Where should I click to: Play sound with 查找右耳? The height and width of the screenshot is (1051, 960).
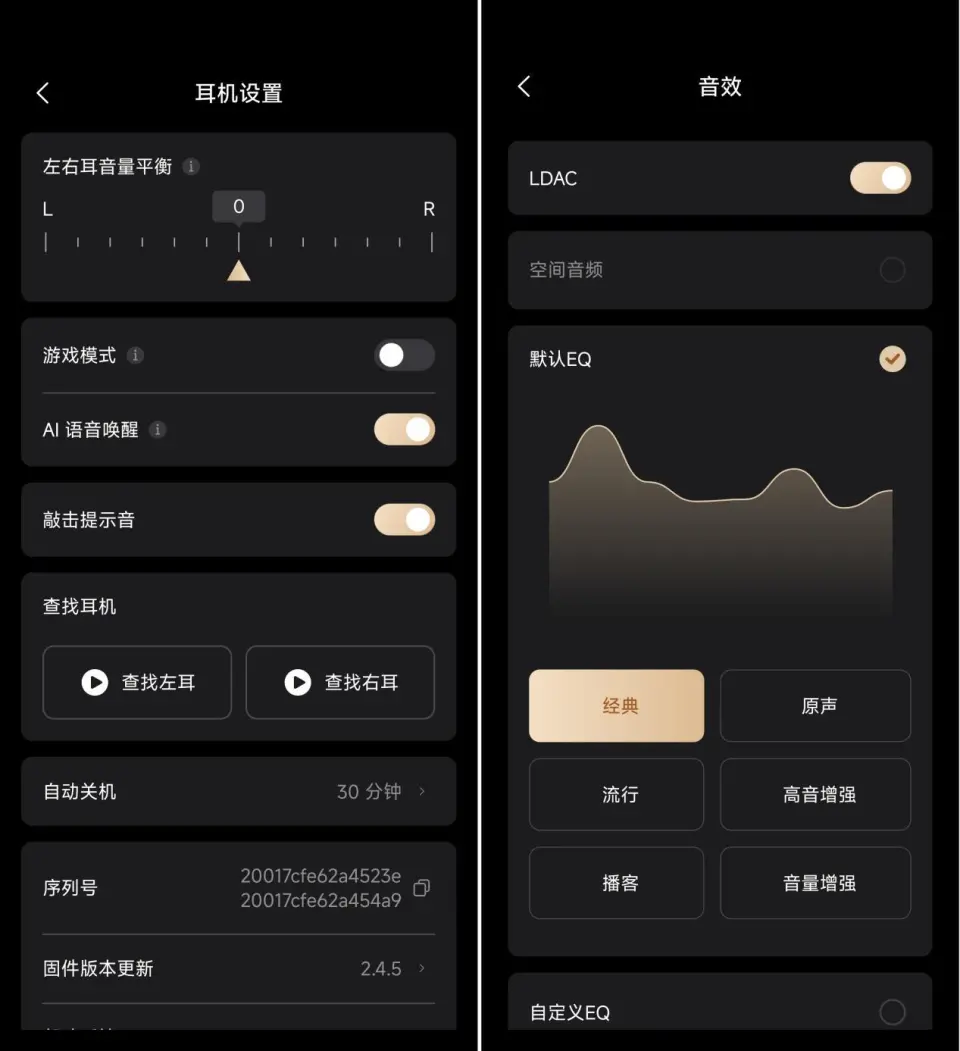(340, 682)
